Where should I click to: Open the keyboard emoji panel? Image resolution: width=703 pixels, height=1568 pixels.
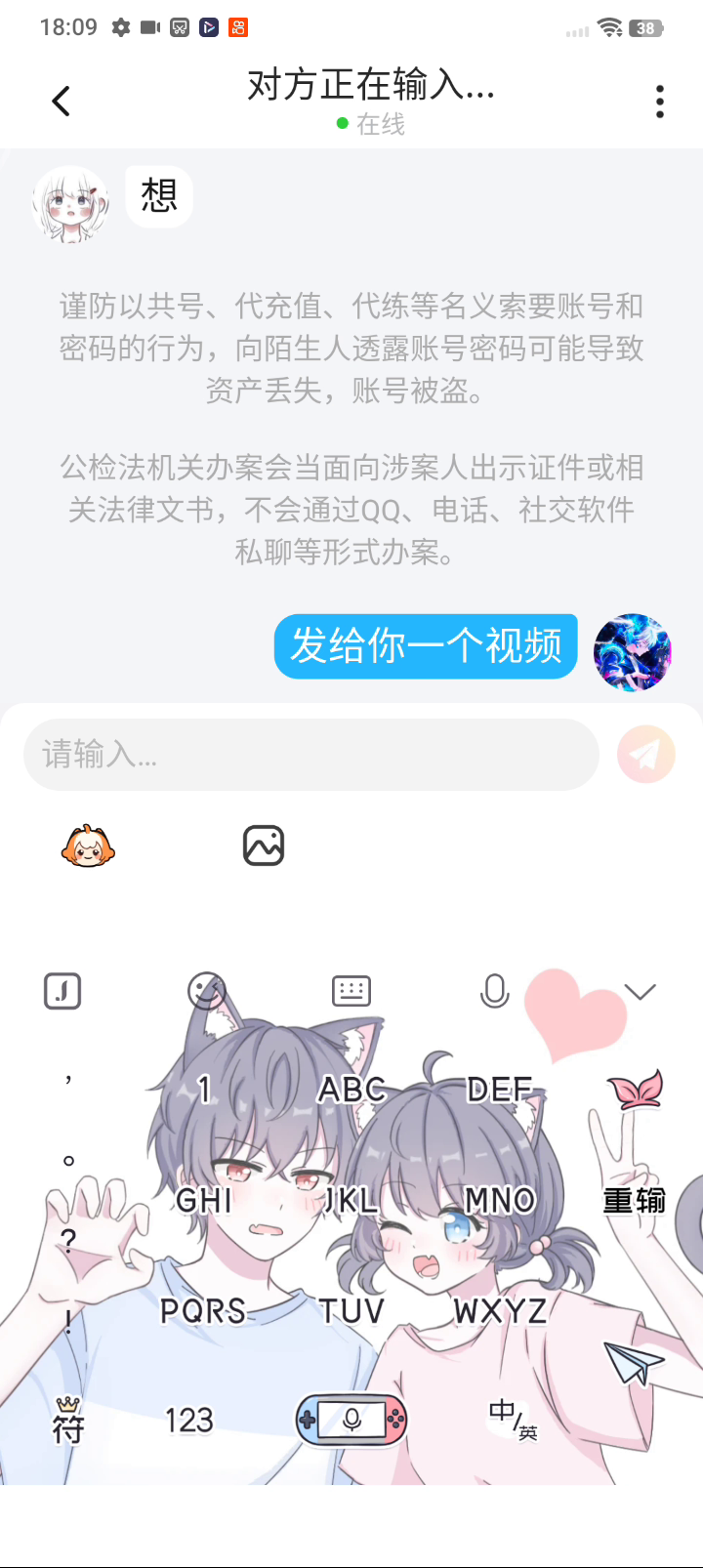coord(206,991)
